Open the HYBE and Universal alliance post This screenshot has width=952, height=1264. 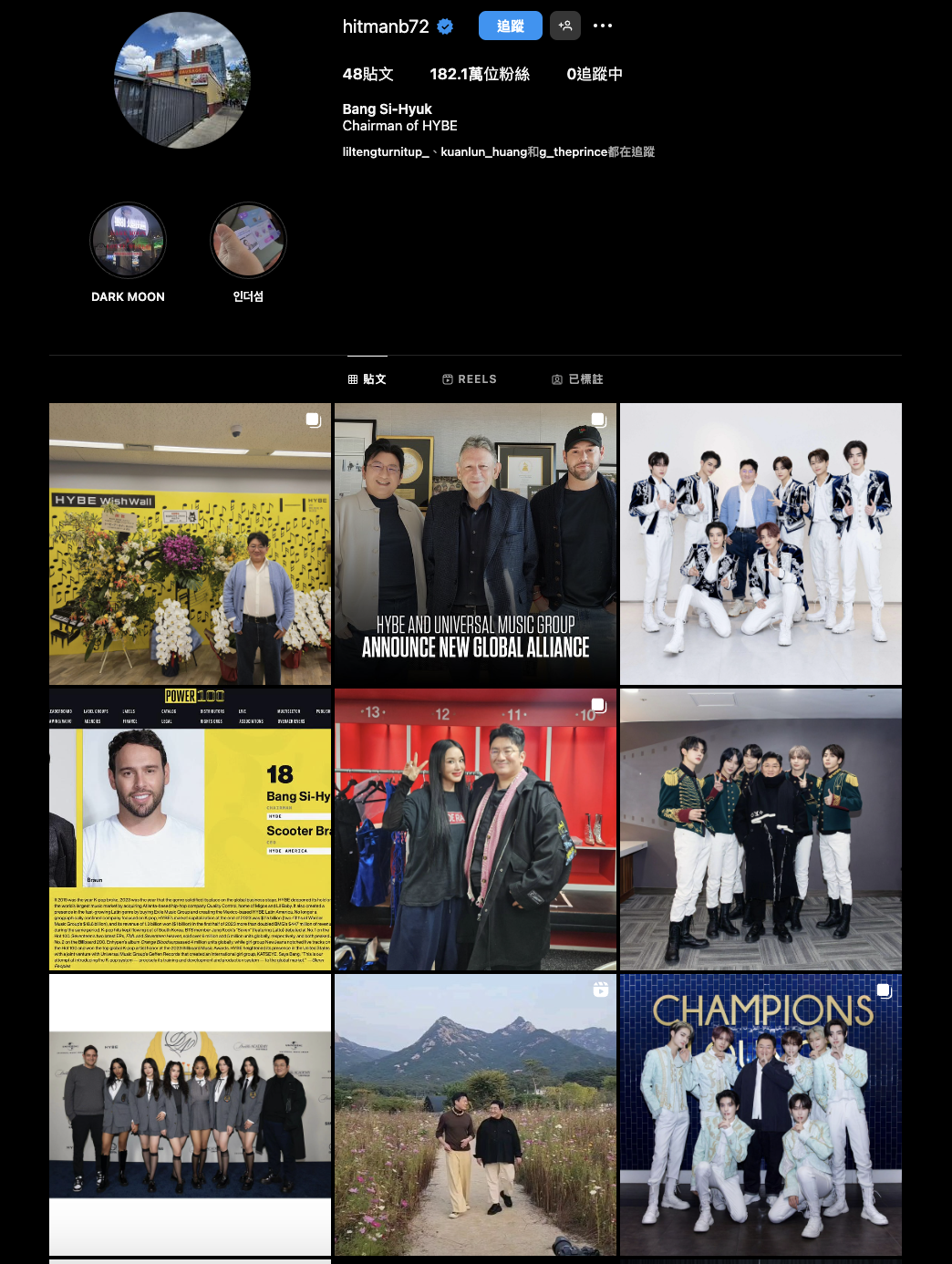point(475,544)
